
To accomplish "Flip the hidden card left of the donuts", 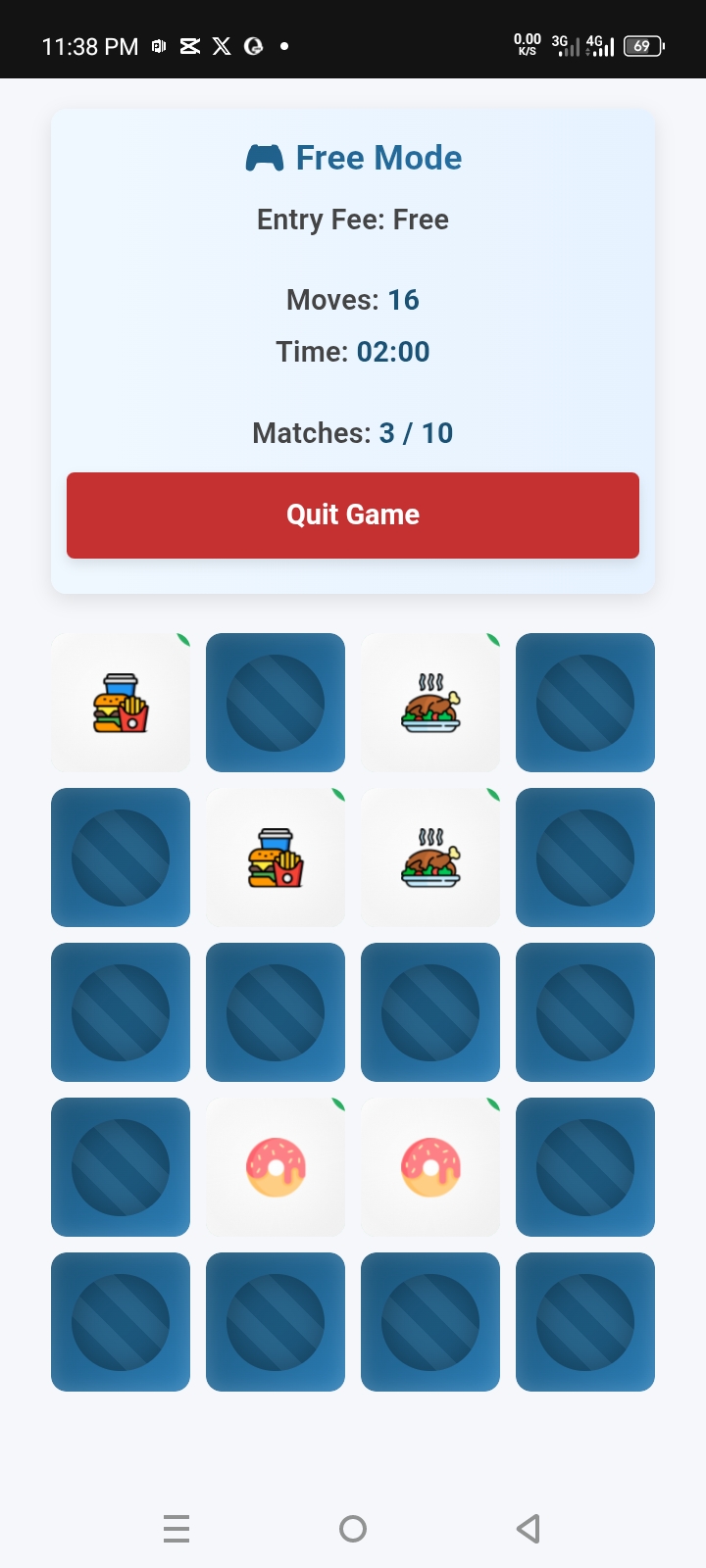I will coord(121,1167).
